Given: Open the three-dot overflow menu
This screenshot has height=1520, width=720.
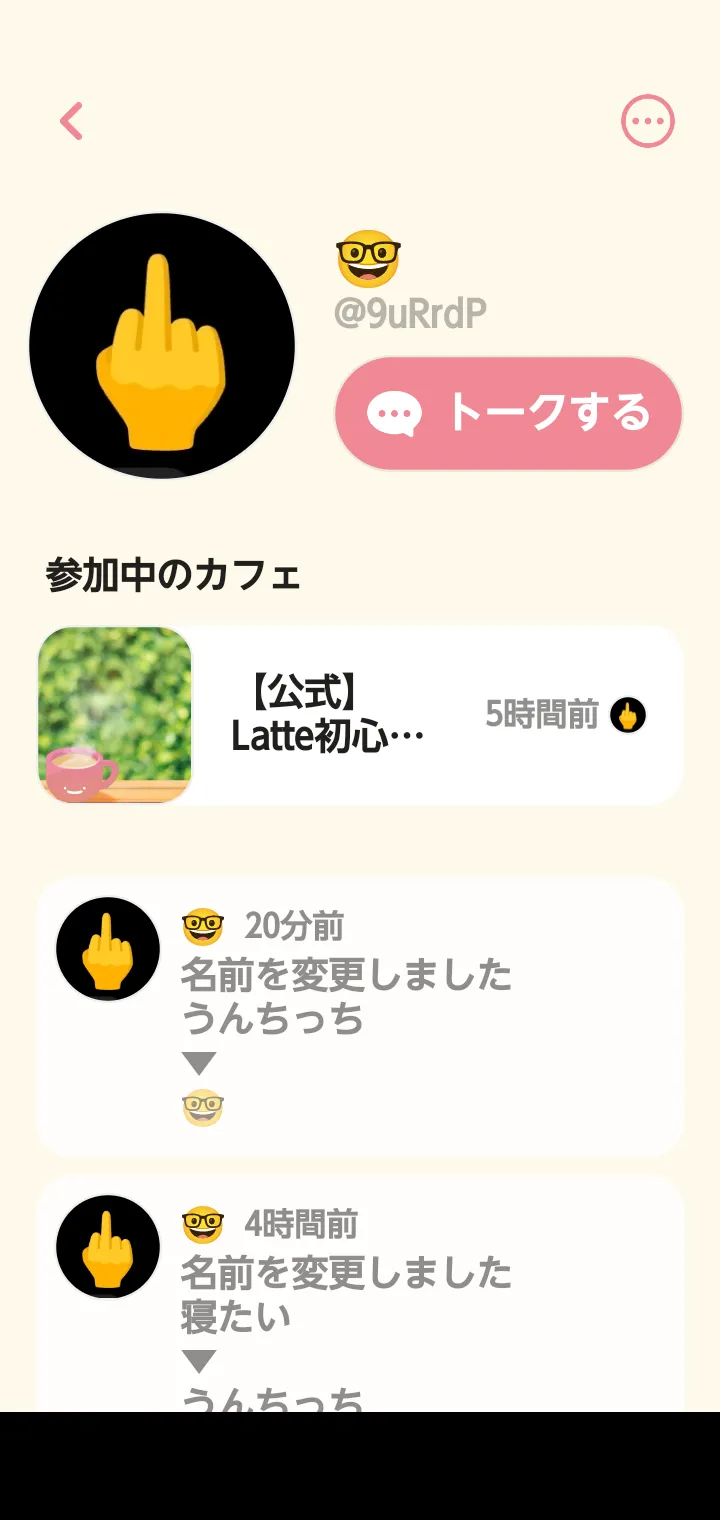Looking at the screenshot, I should point(648,122).
